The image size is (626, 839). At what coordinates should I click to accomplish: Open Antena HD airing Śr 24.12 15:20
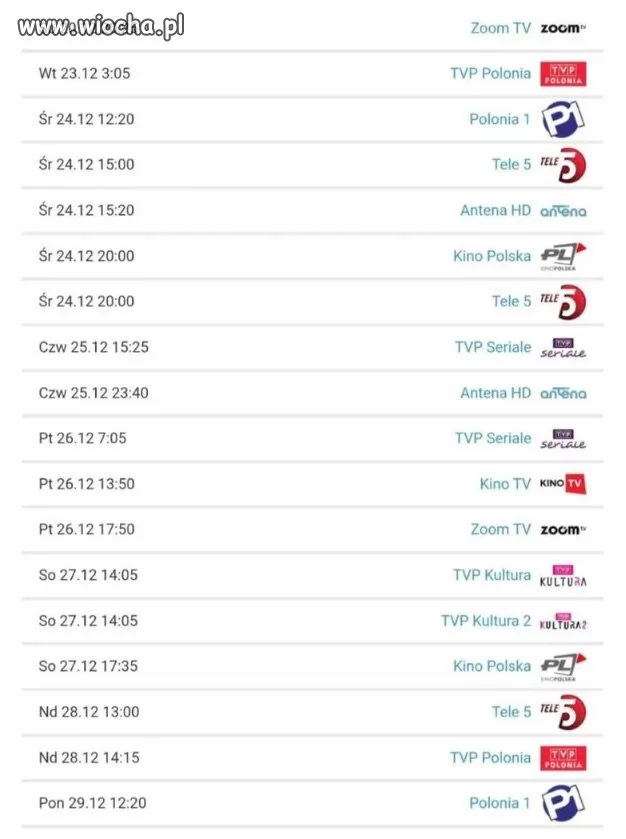coord(495,210)
